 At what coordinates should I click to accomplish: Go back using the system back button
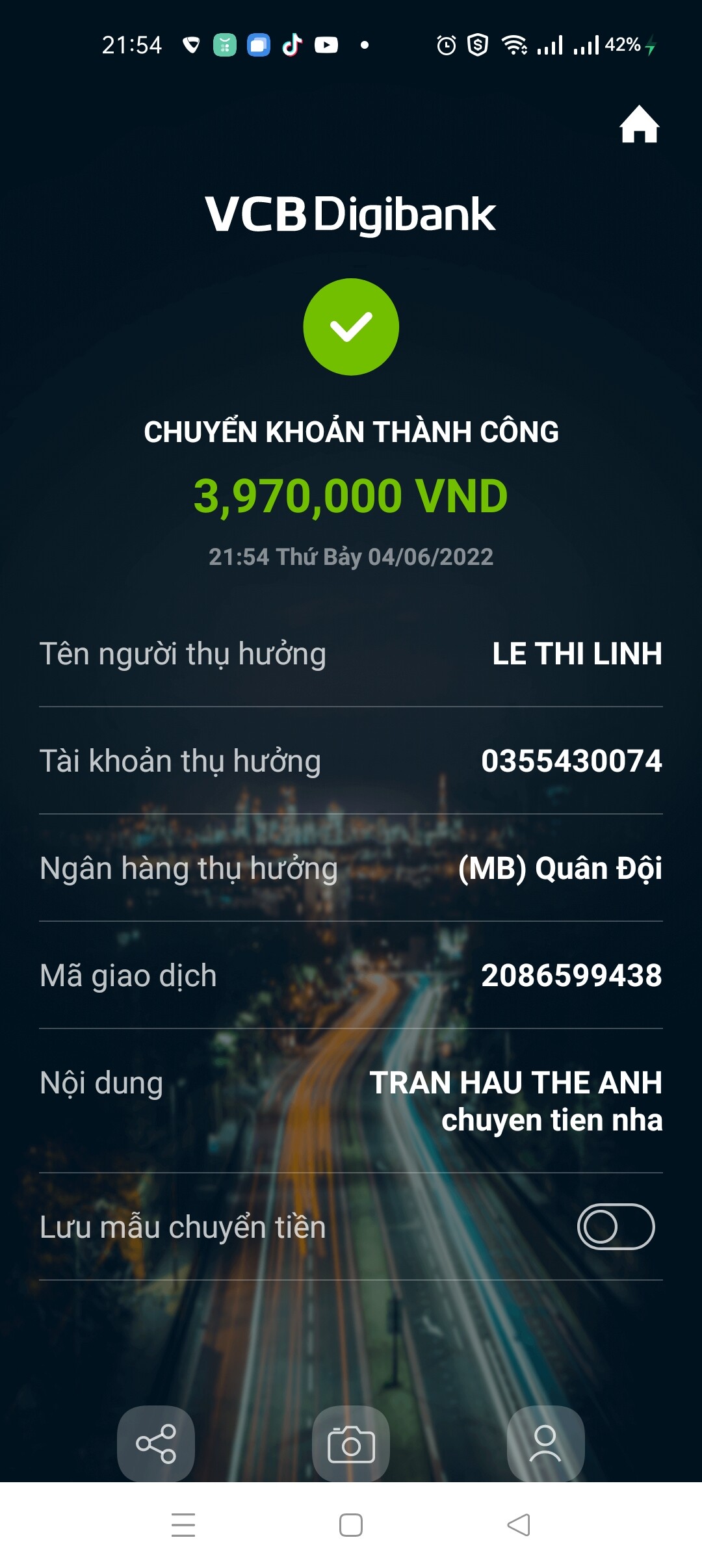point(519,1524)
